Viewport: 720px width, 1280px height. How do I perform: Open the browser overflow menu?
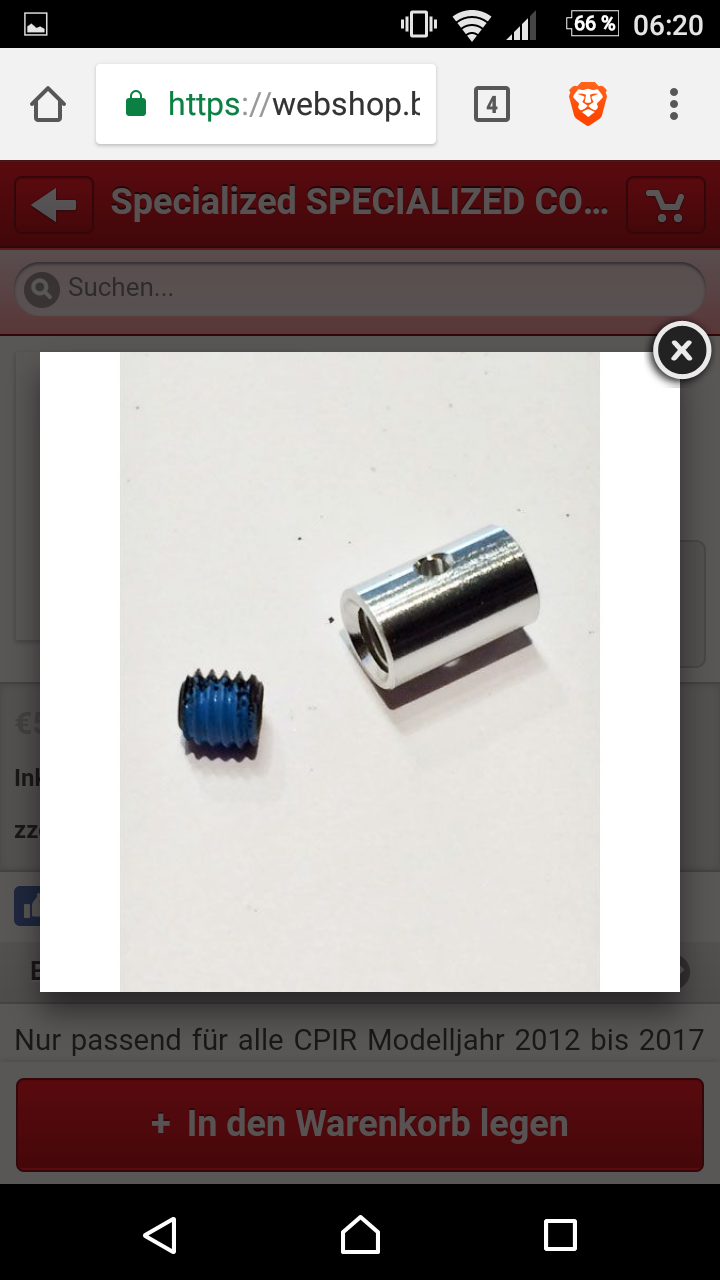point(674,104)
